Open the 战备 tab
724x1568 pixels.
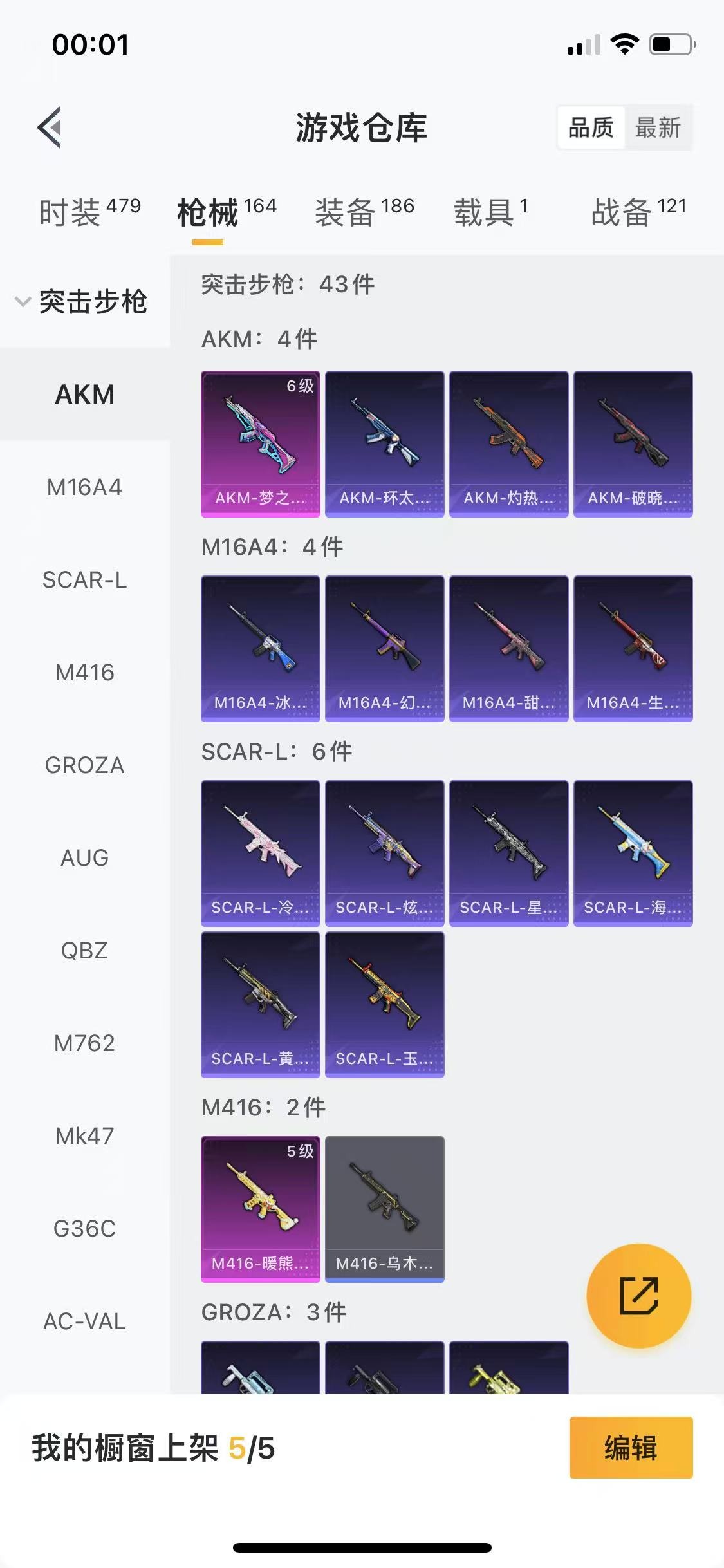(x=638, y=212)
